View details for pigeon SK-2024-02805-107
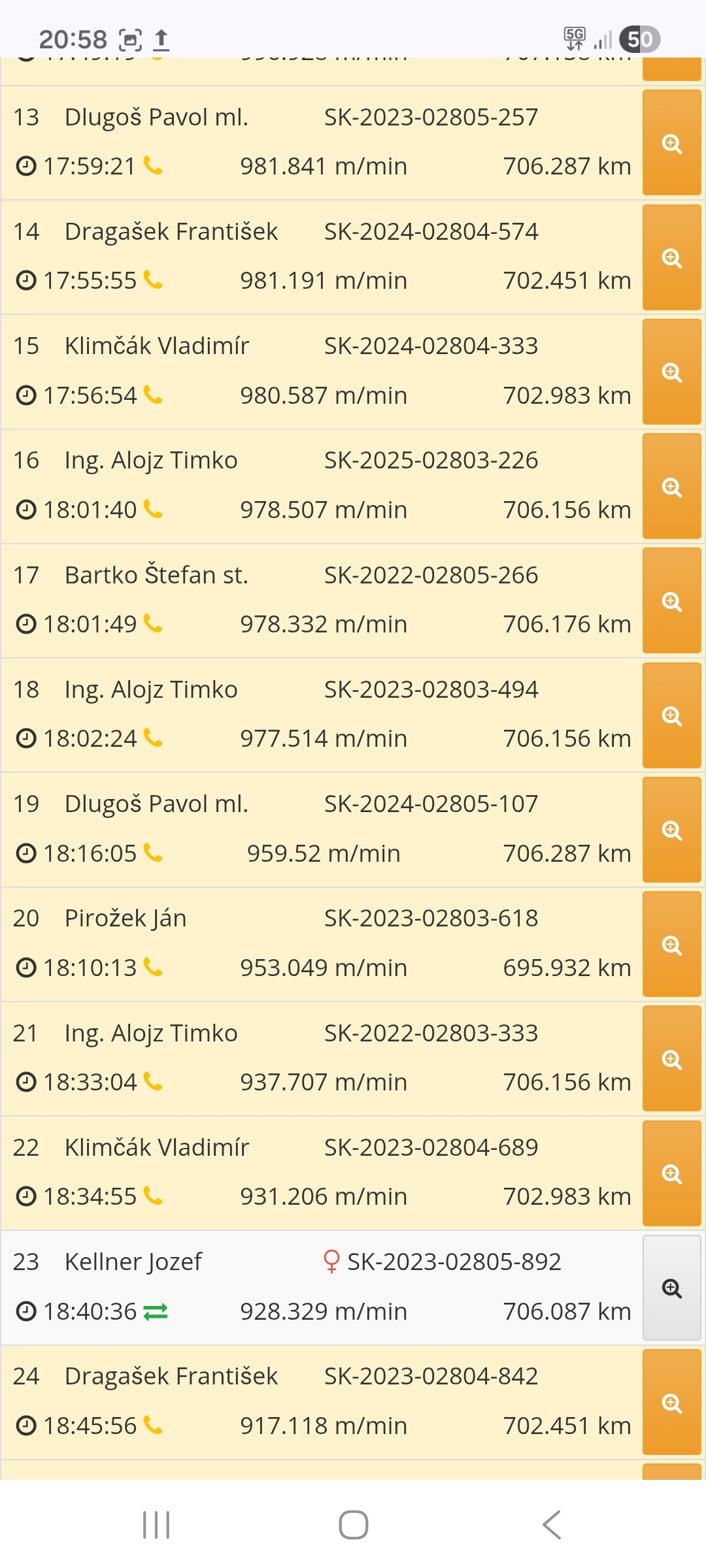 [672, 830]
